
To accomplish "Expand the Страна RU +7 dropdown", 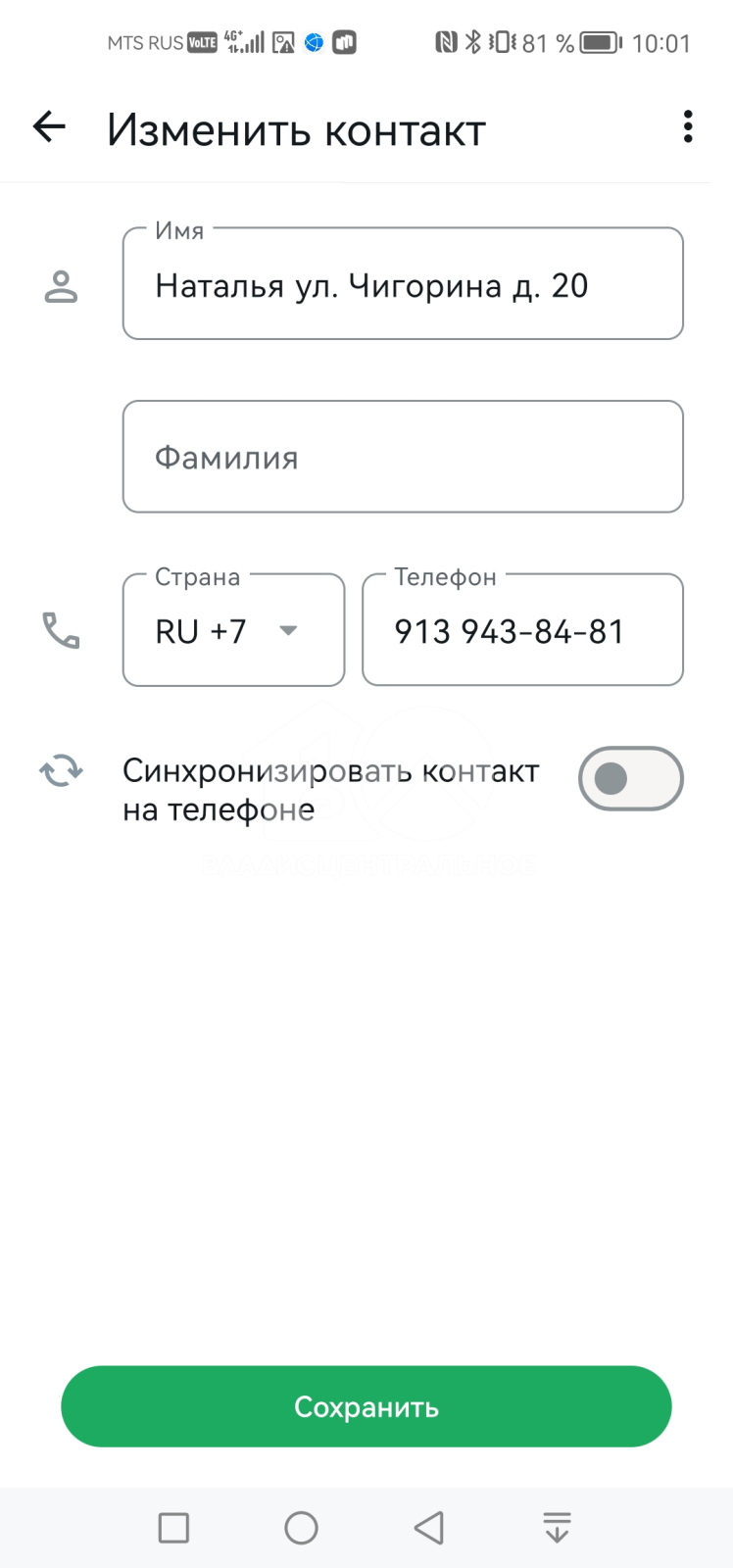I will pyautogui.click(x=233, y=630).
